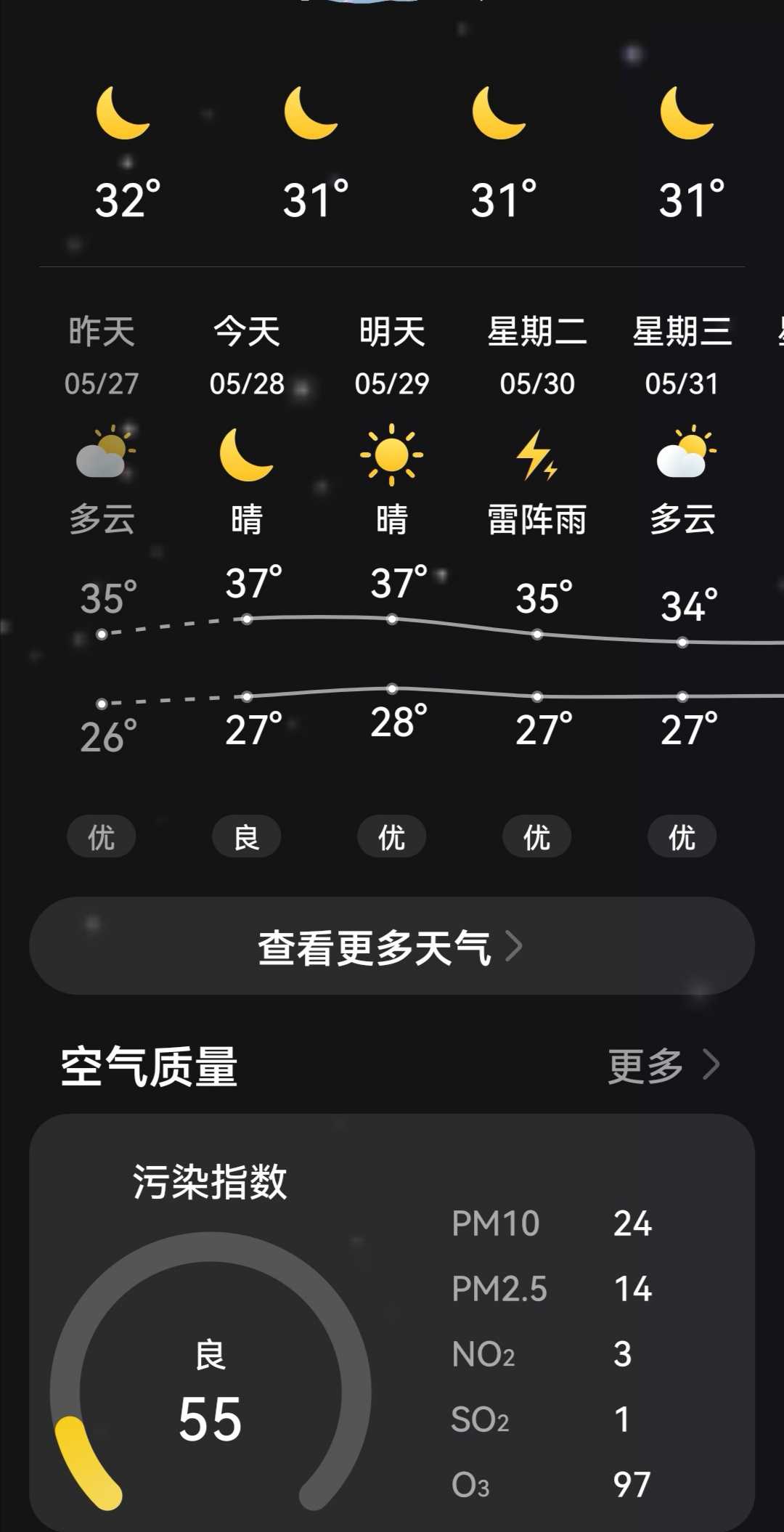The height and width of the screenshot is (1532, 784).
Task: Tap 更多 next to 空气质量
Action: 663,1065
